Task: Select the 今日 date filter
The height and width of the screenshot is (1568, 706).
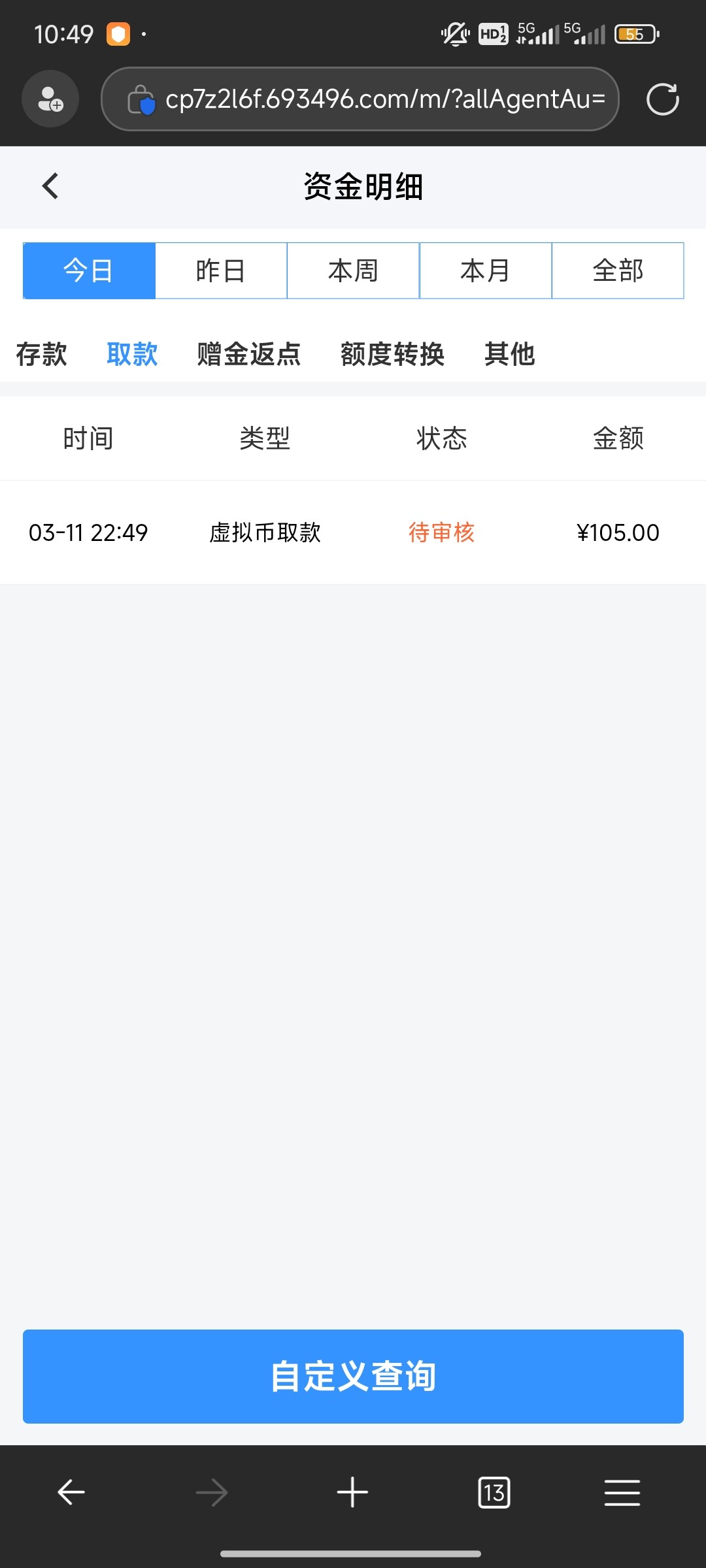Action: point(89,270)
